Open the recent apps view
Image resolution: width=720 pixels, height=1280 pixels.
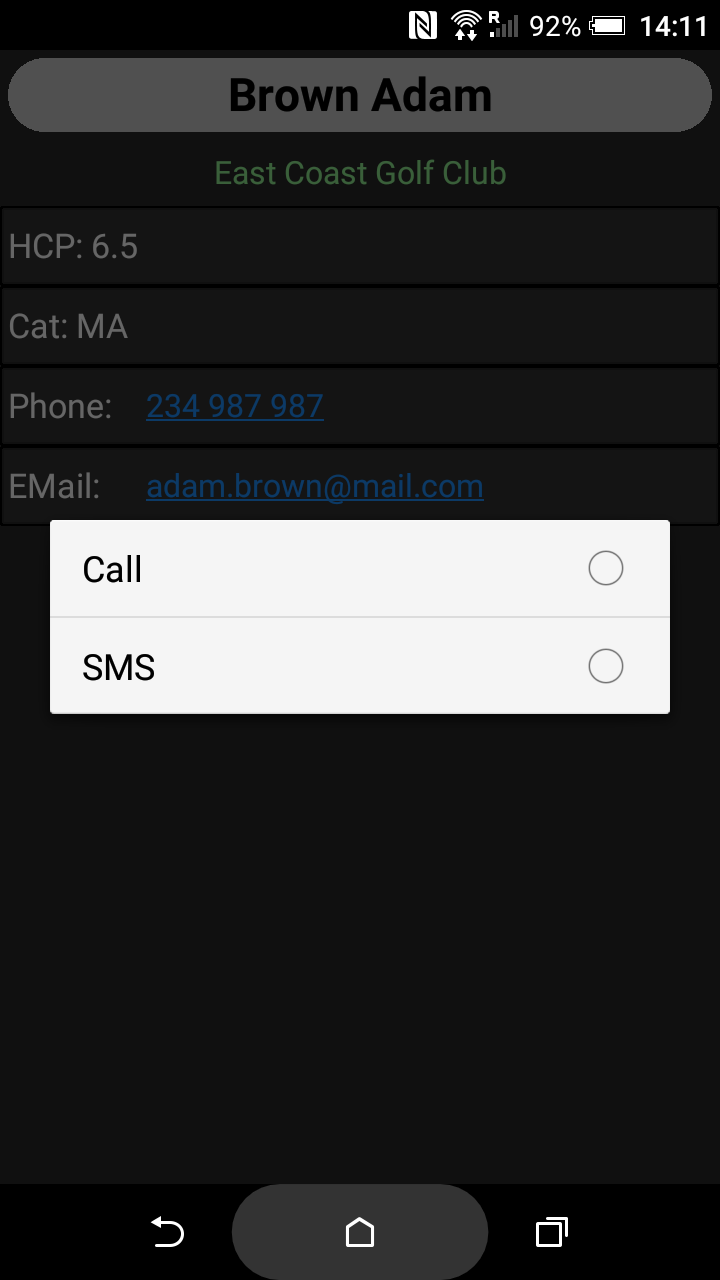551,1232
